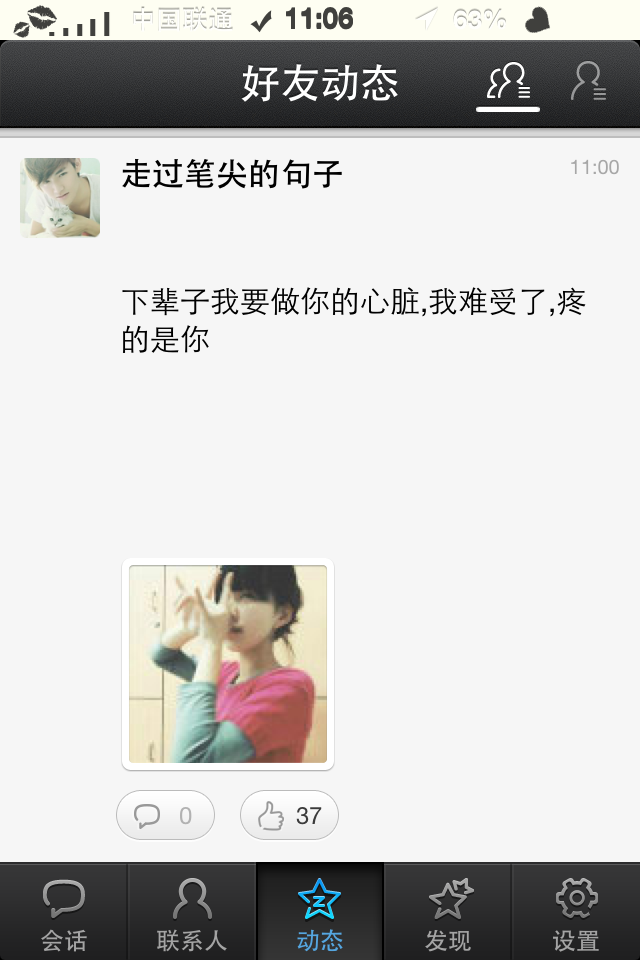Select the 动态 tab
This screenshot has width=640, height=960.
click(320, 914)
